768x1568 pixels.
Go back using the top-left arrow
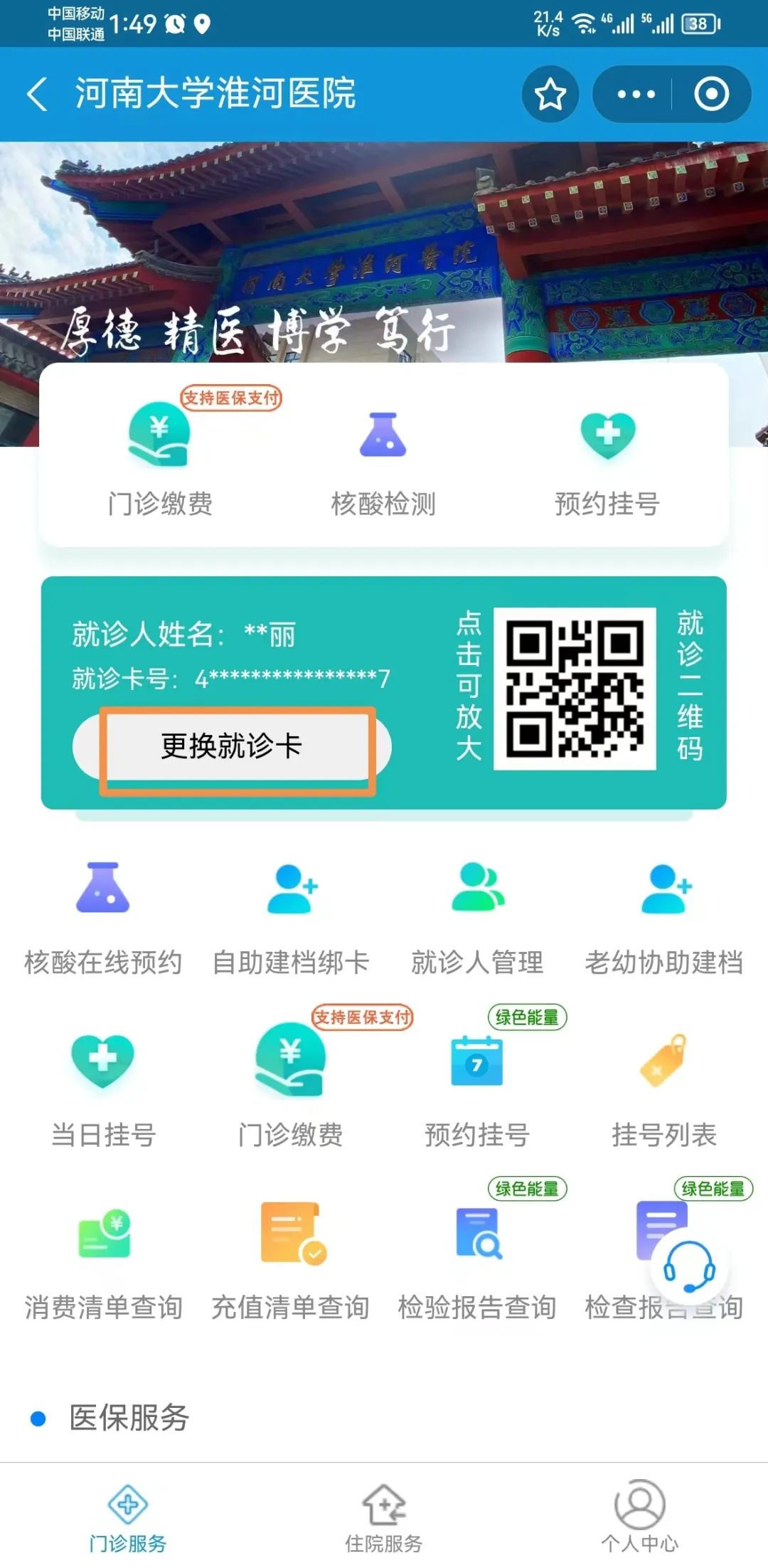coord(37,94)
